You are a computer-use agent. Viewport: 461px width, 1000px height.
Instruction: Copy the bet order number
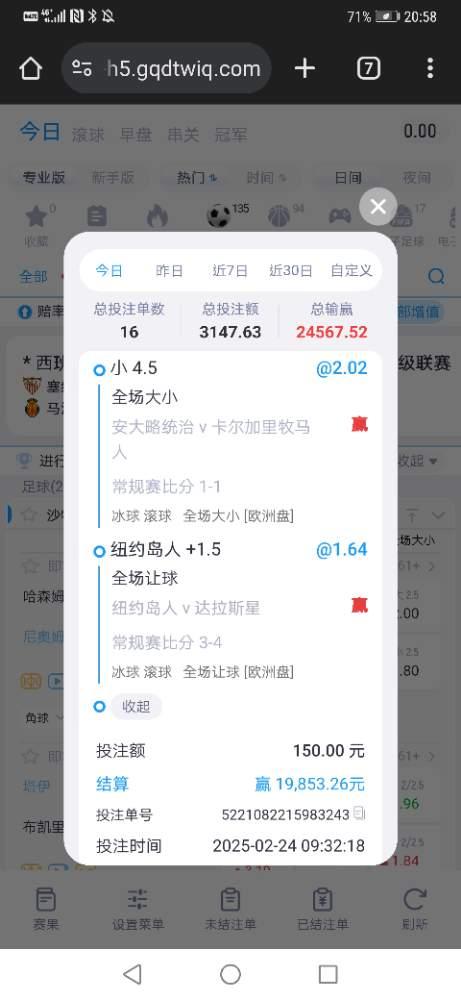click(360, 813)
